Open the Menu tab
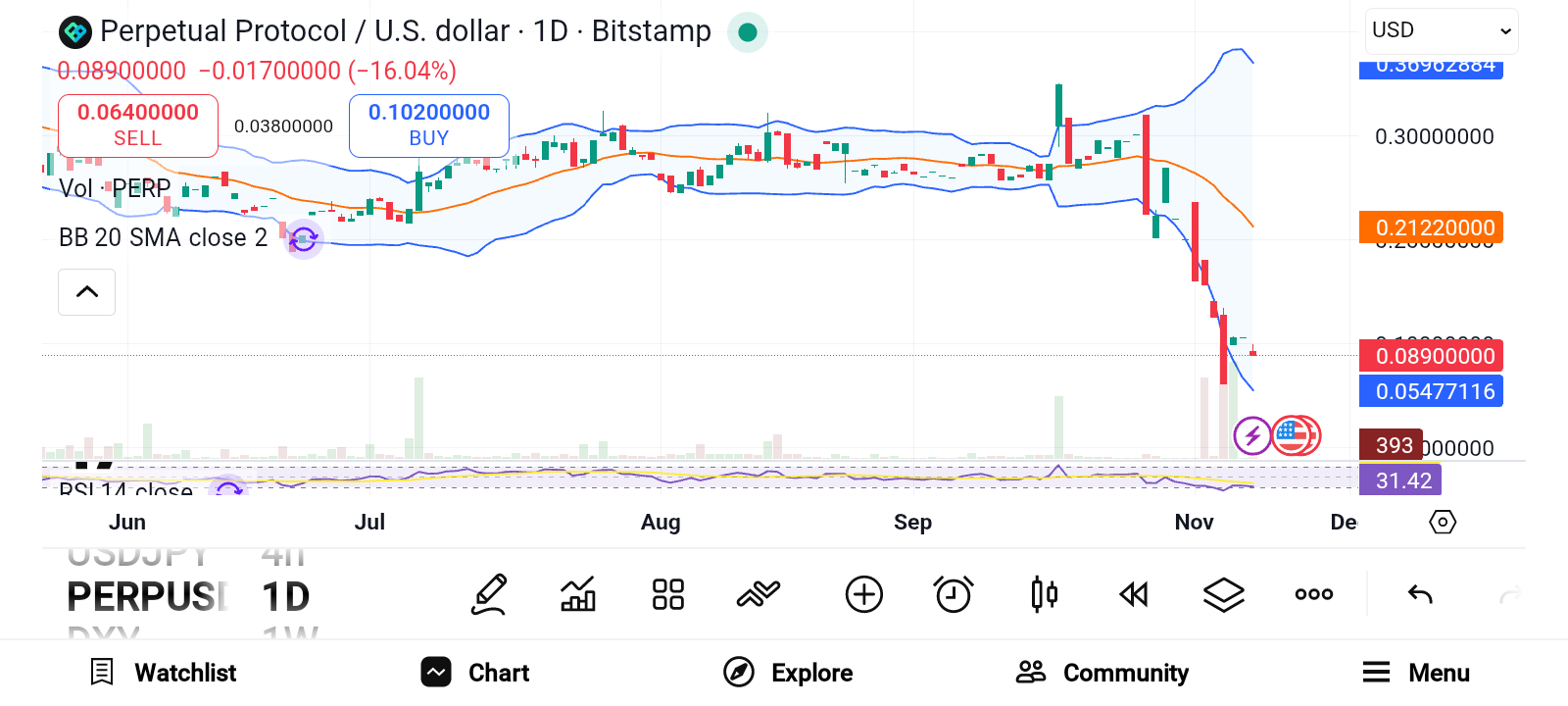1568x706 pixels. pyautogui.click(x=1416, y=673)
